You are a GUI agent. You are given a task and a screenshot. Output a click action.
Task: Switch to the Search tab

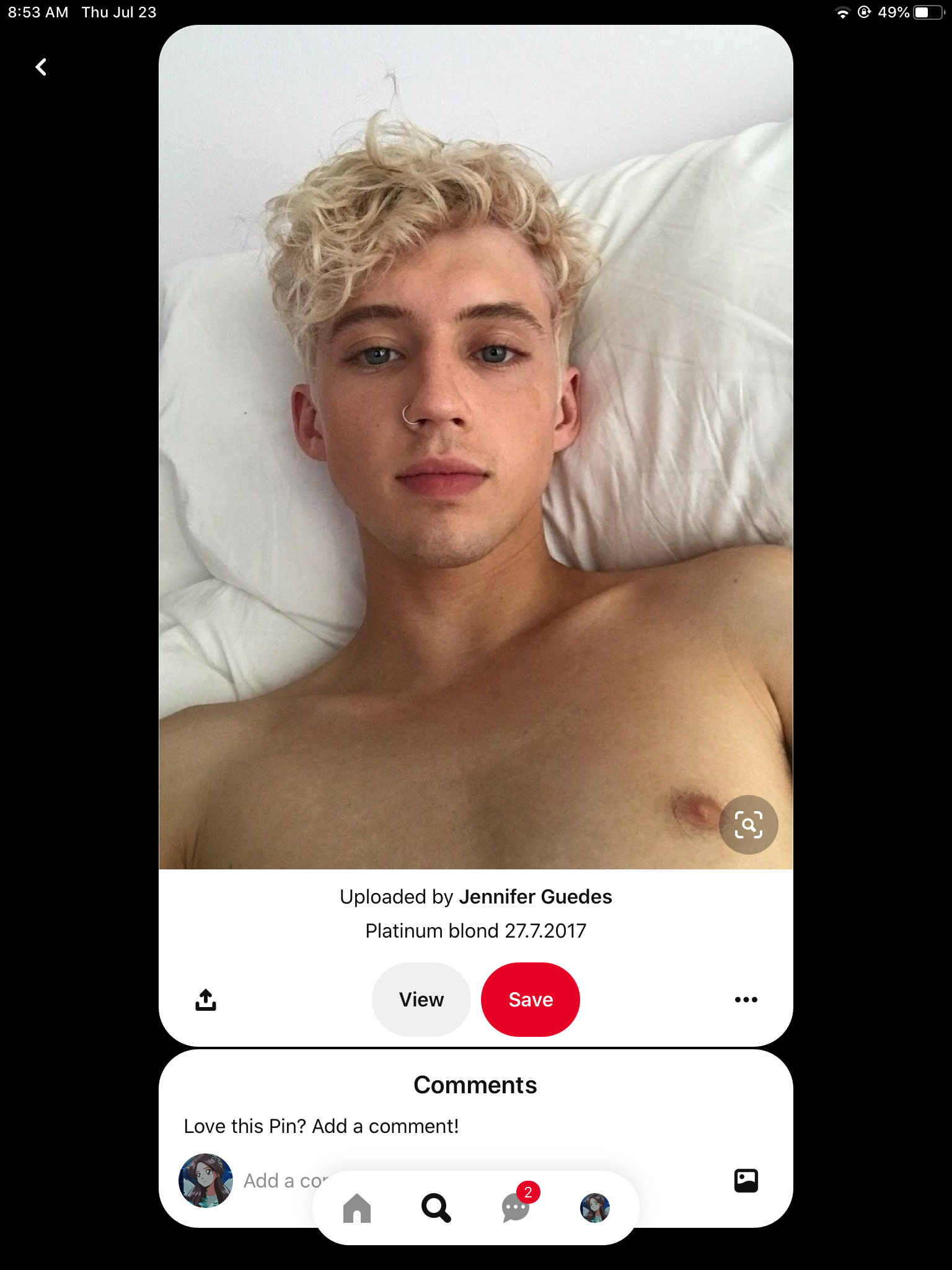tap(436, 1208)
